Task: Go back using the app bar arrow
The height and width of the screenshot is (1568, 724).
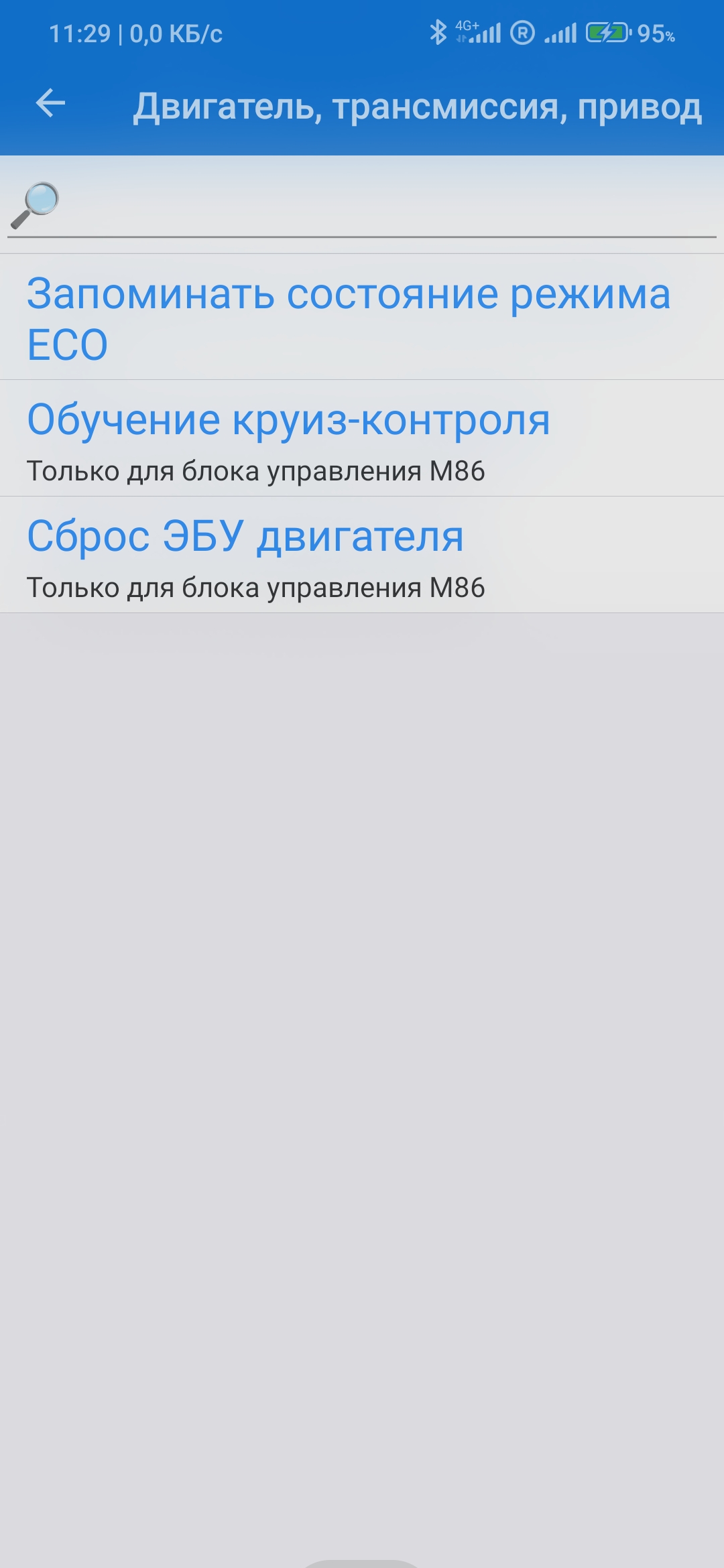Action: pos(50,104)
